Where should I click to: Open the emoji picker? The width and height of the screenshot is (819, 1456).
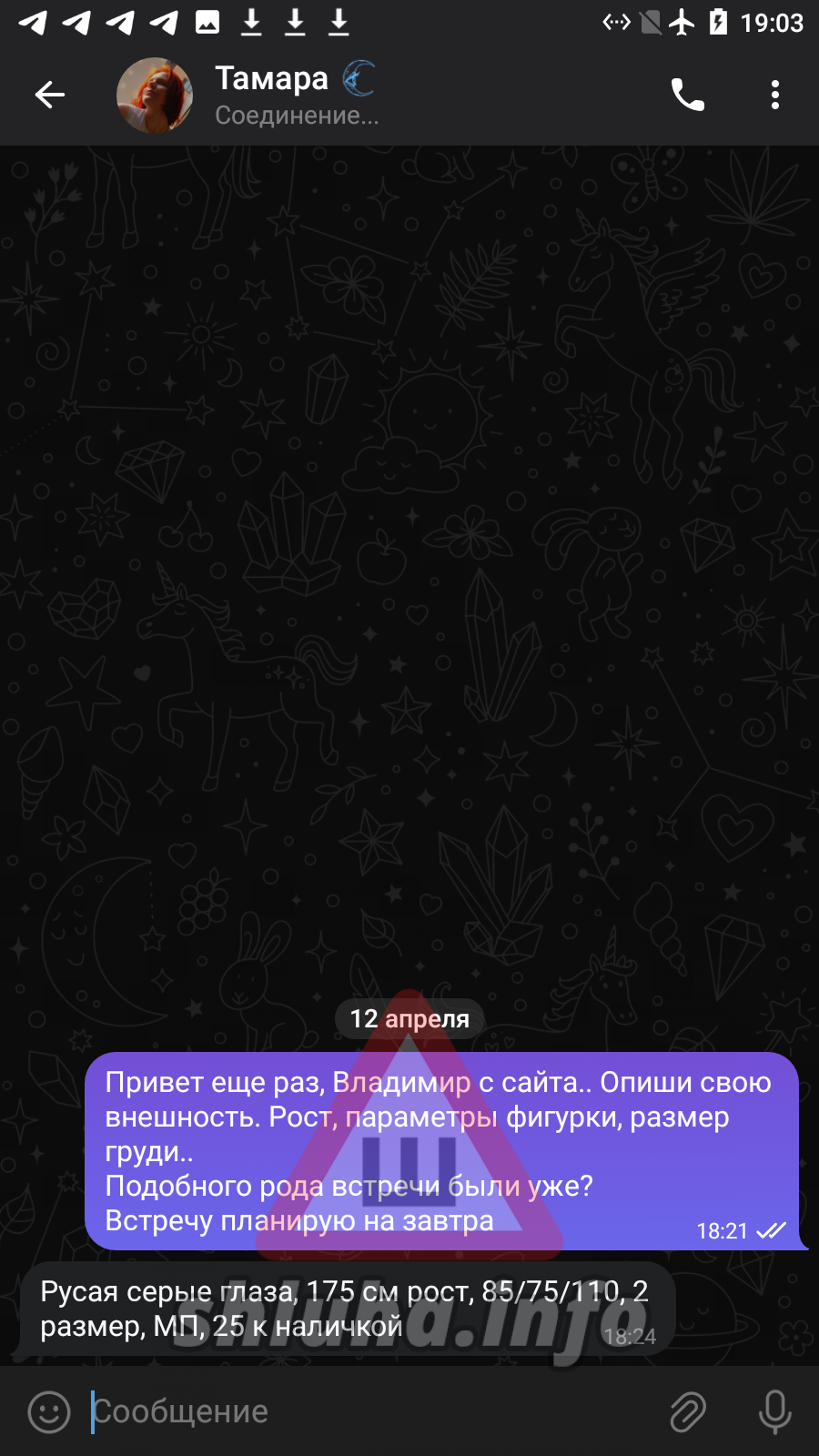49,1411
